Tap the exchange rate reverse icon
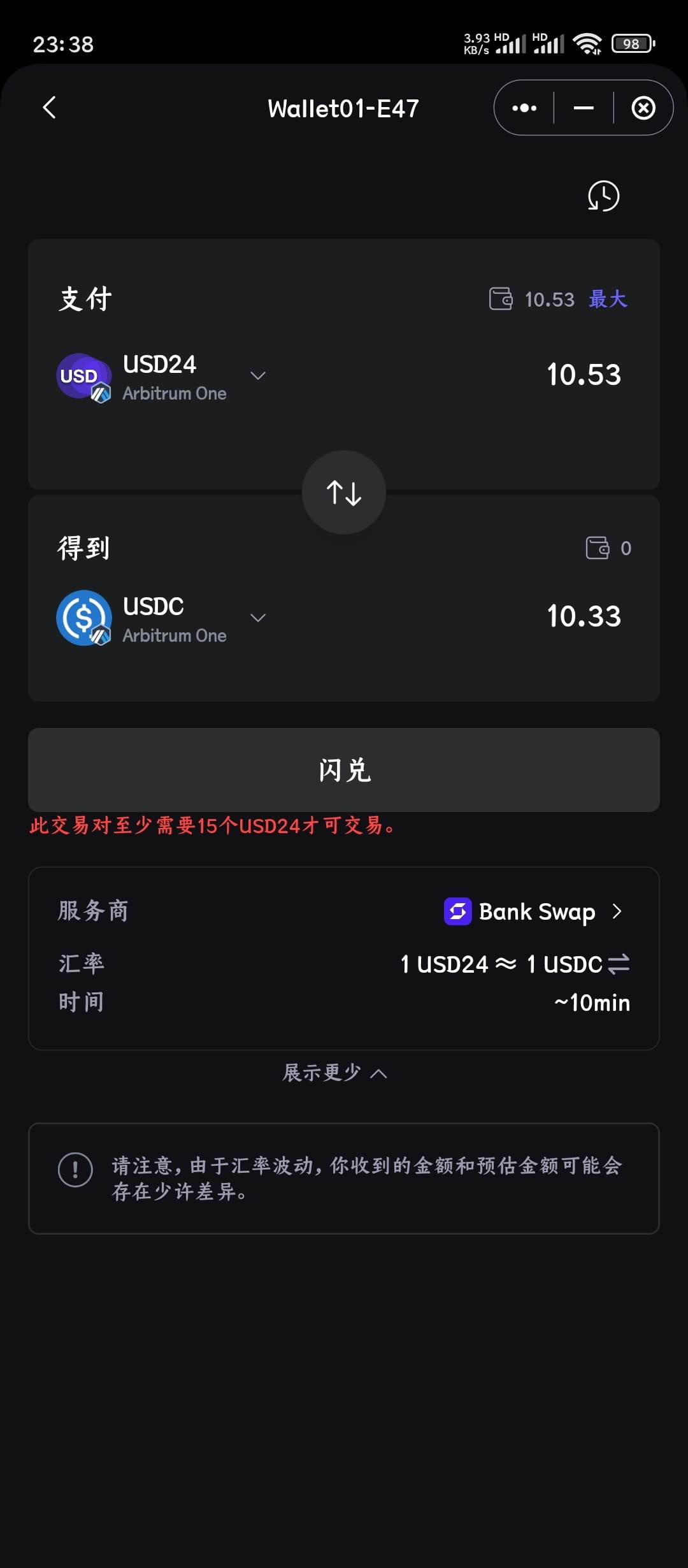The width and height of the screenshot is (688, 1568). pos(617,964)
